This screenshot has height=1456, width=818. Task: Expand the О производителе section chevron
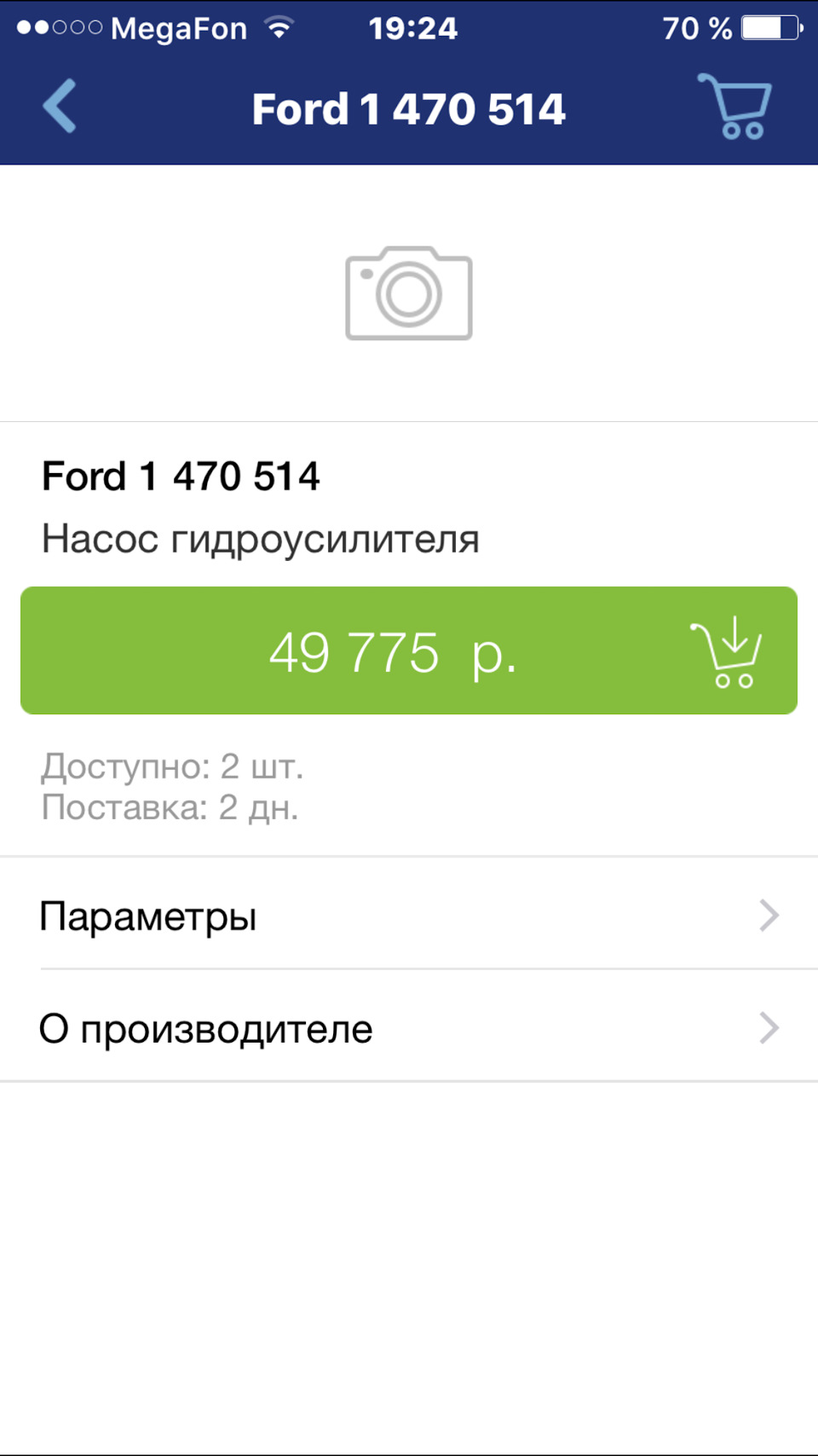click(x=769, y=1028)
